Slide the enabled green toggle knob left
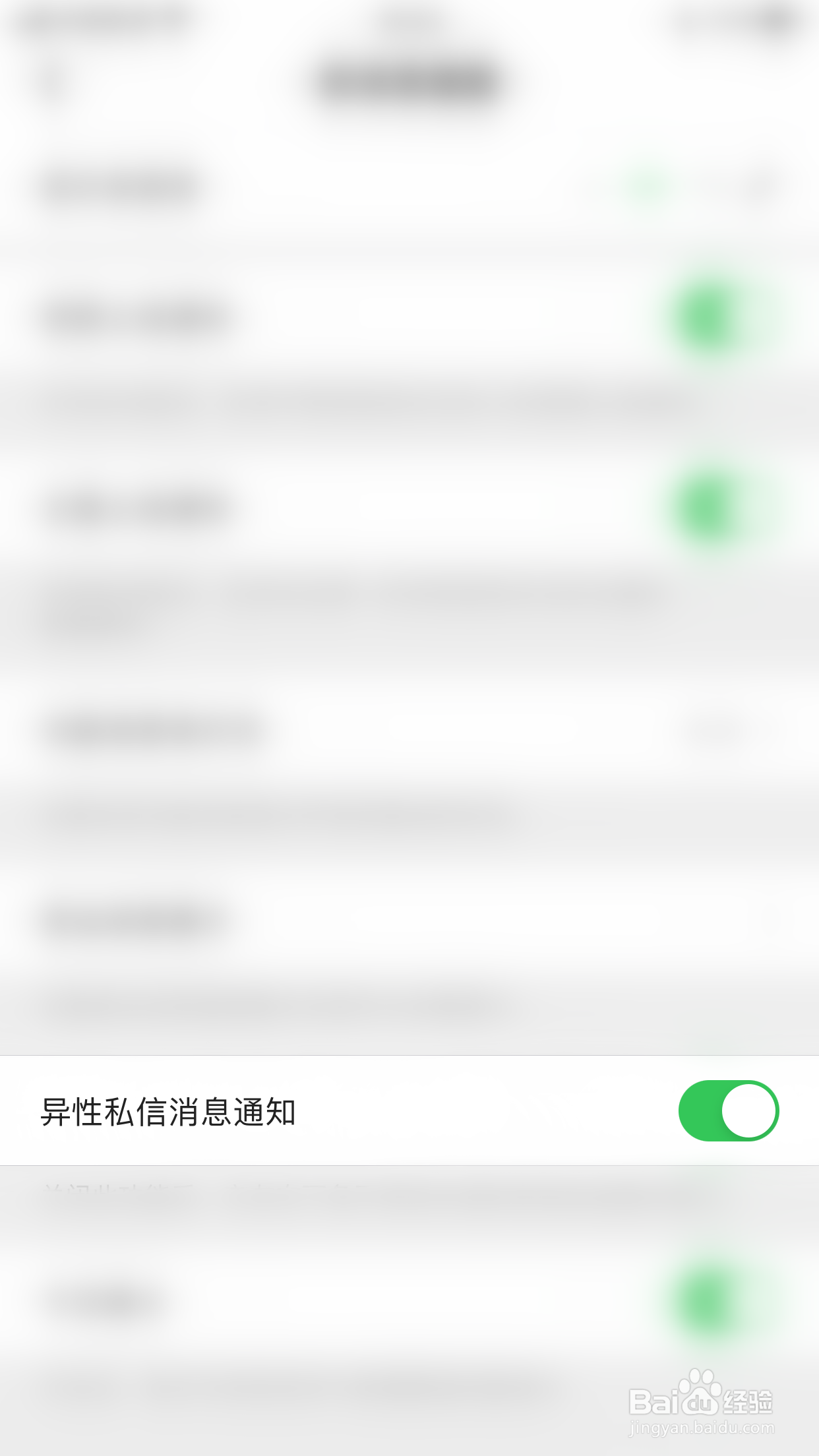This screenshot has height=1456, width=819. click(x=751, y=1110)
